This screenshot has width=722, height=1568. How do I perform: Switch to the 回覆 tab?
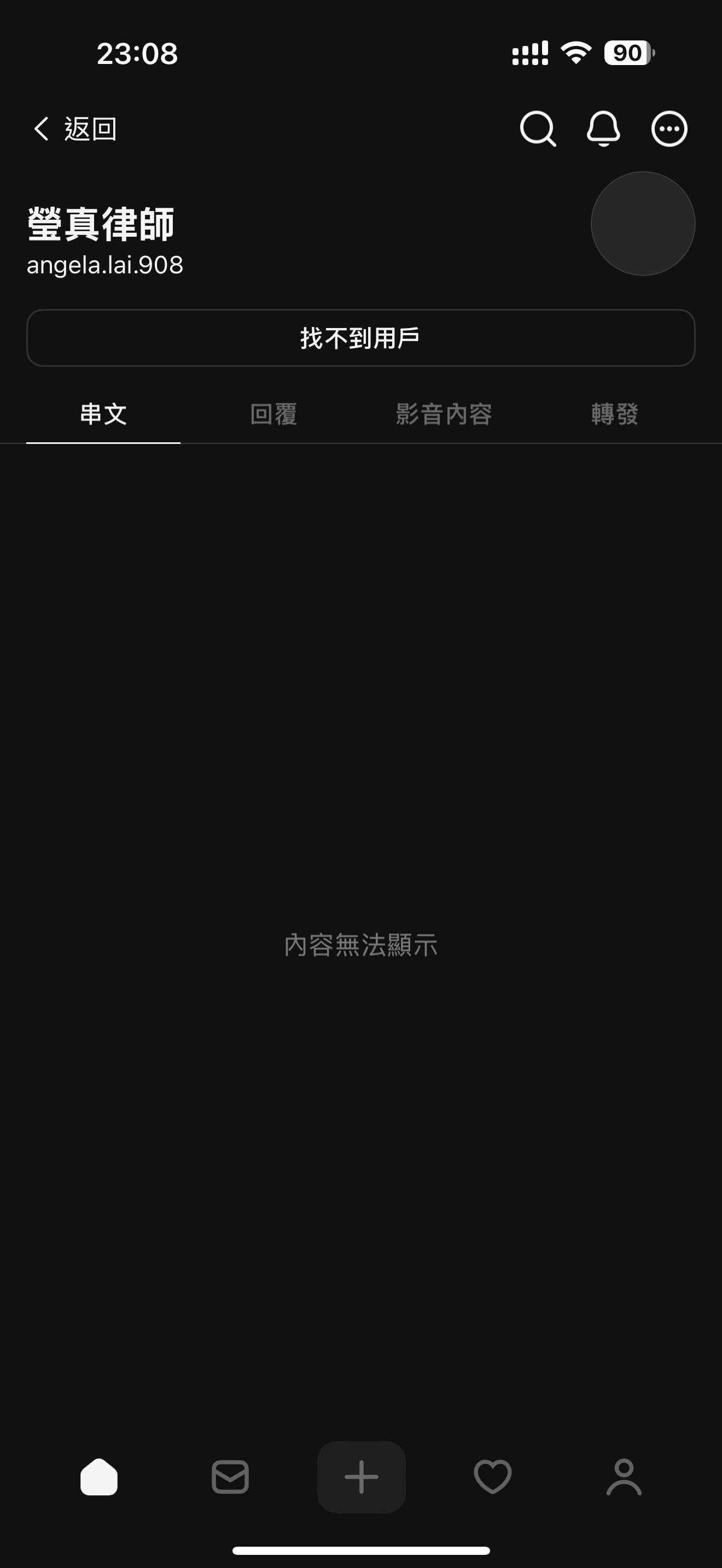pyautogui.click(x=274, y=414)
